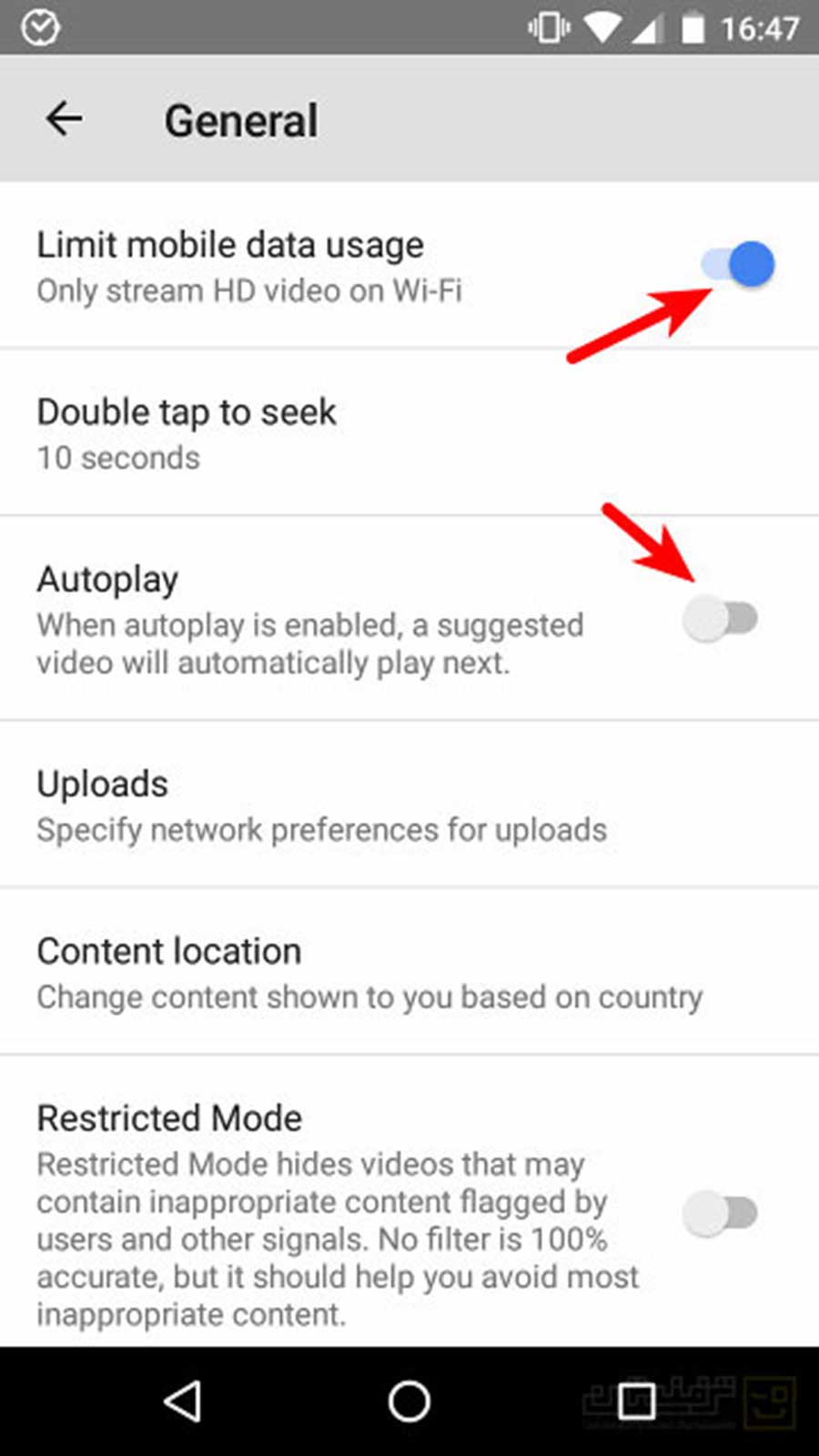This screenshot has width=819, height=1456.
Task: Enable the Autoplay switch
Action: (x=721, y=619)
